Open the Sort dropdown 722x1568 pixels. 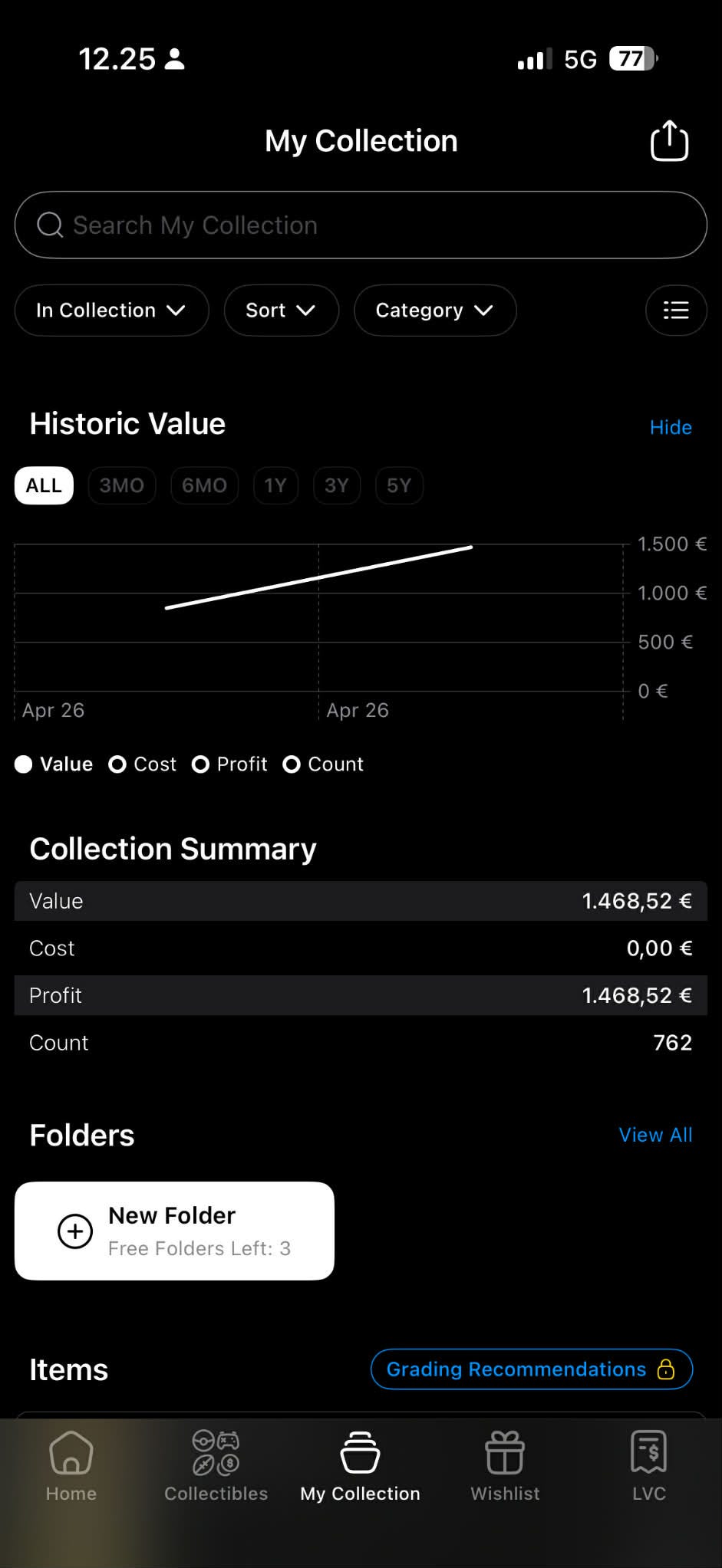pyautogui.click(x=281, y=311)
